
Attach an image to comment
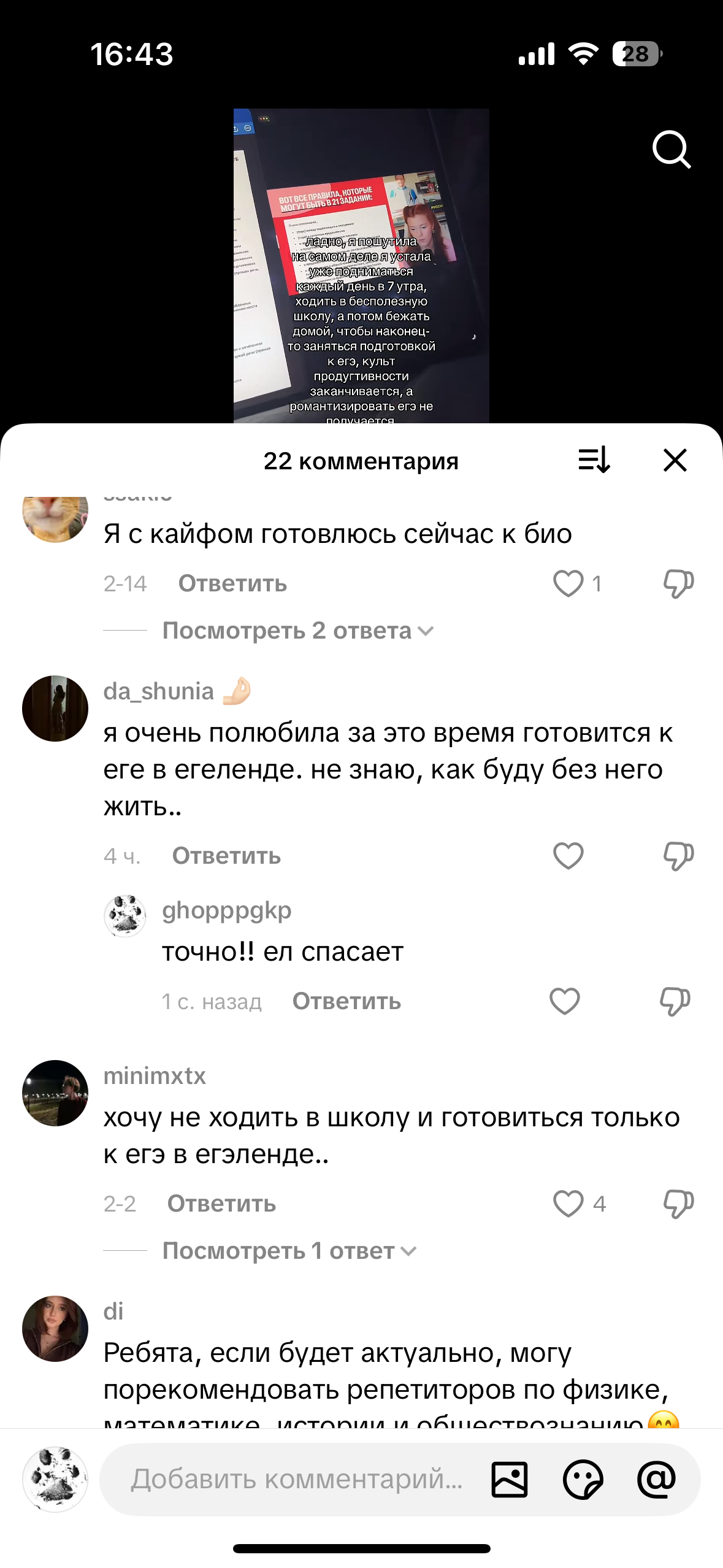509,1479
